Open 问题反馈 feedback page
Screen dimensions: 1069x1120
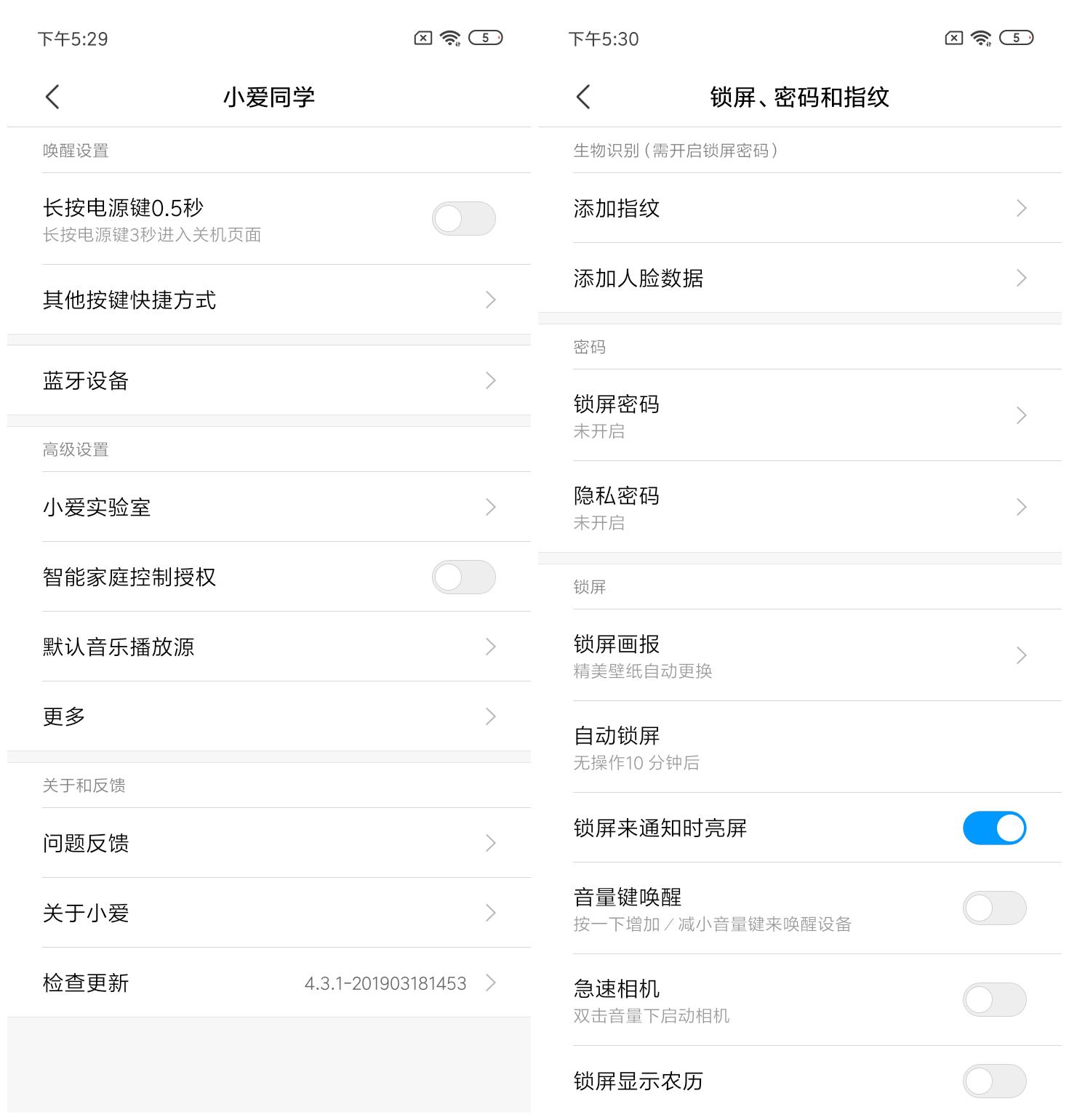tap(268, 843)
